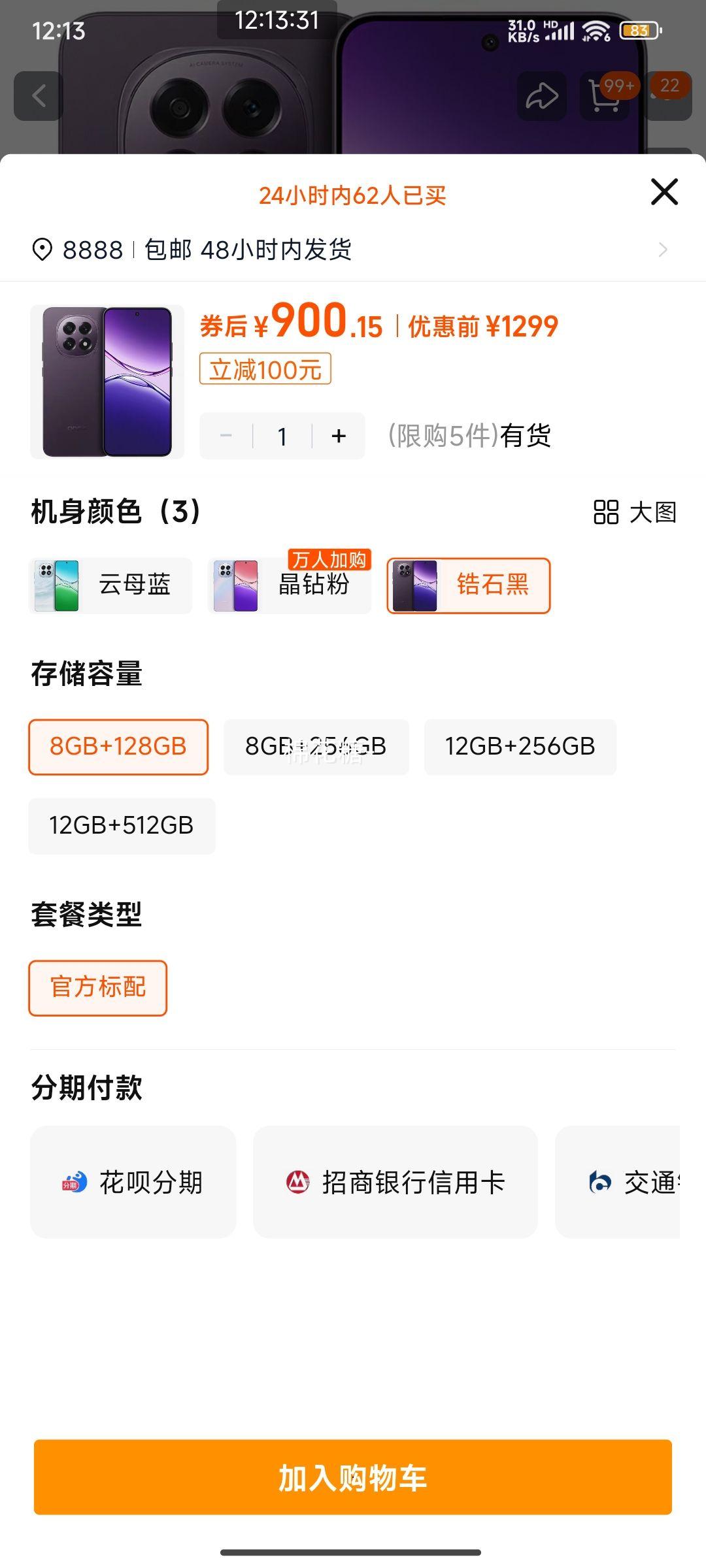Choose the 12GB+256GB storage option
Screen dimensions: 706x1568
(x=520, y=747)
